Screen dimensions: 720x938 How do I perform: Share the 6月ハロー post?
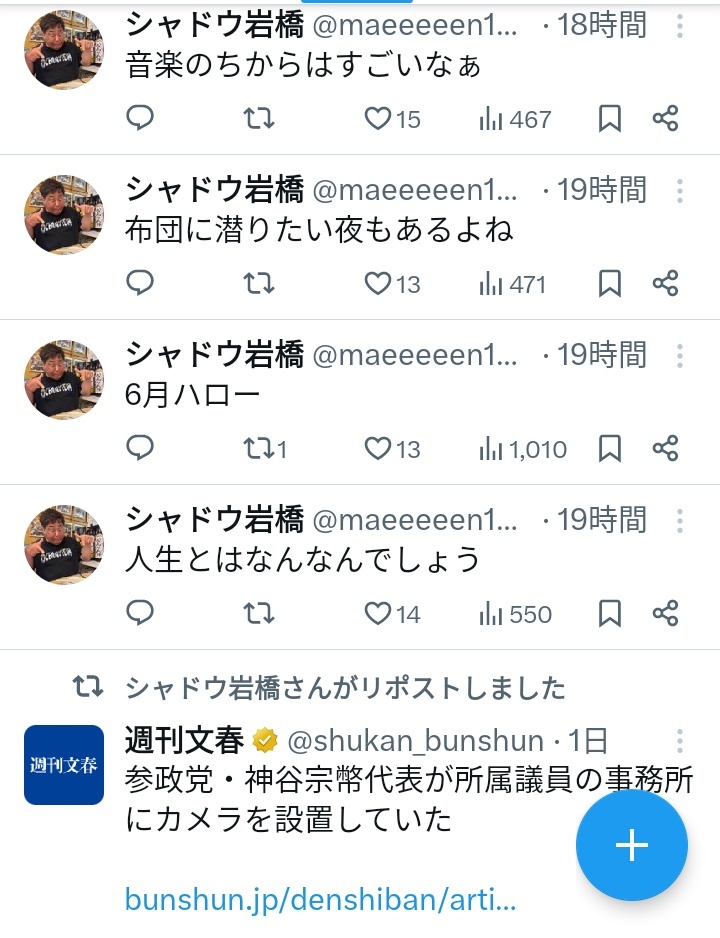(666, 448)
